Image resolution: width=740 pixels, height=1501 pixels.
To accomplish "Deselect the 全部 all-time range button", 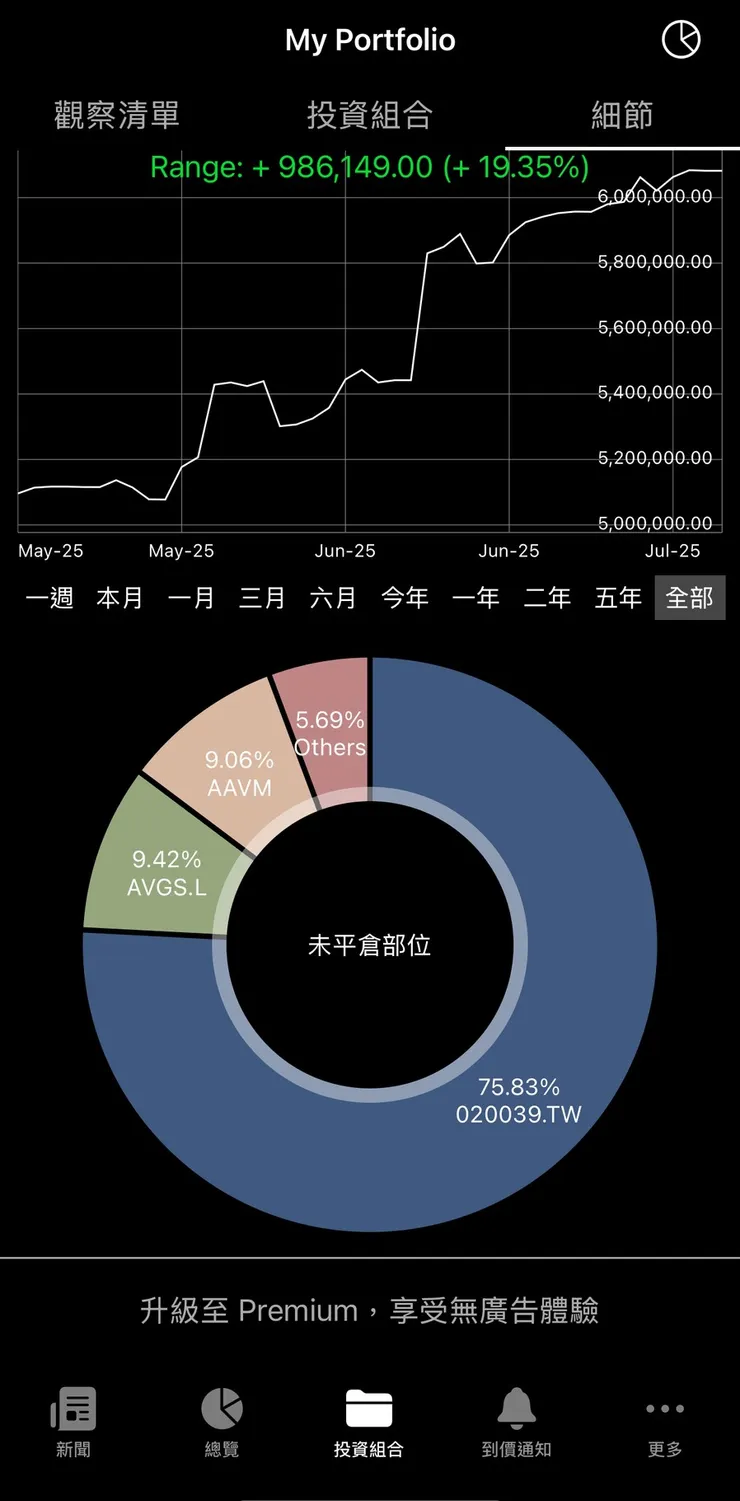I will (689, 597).
